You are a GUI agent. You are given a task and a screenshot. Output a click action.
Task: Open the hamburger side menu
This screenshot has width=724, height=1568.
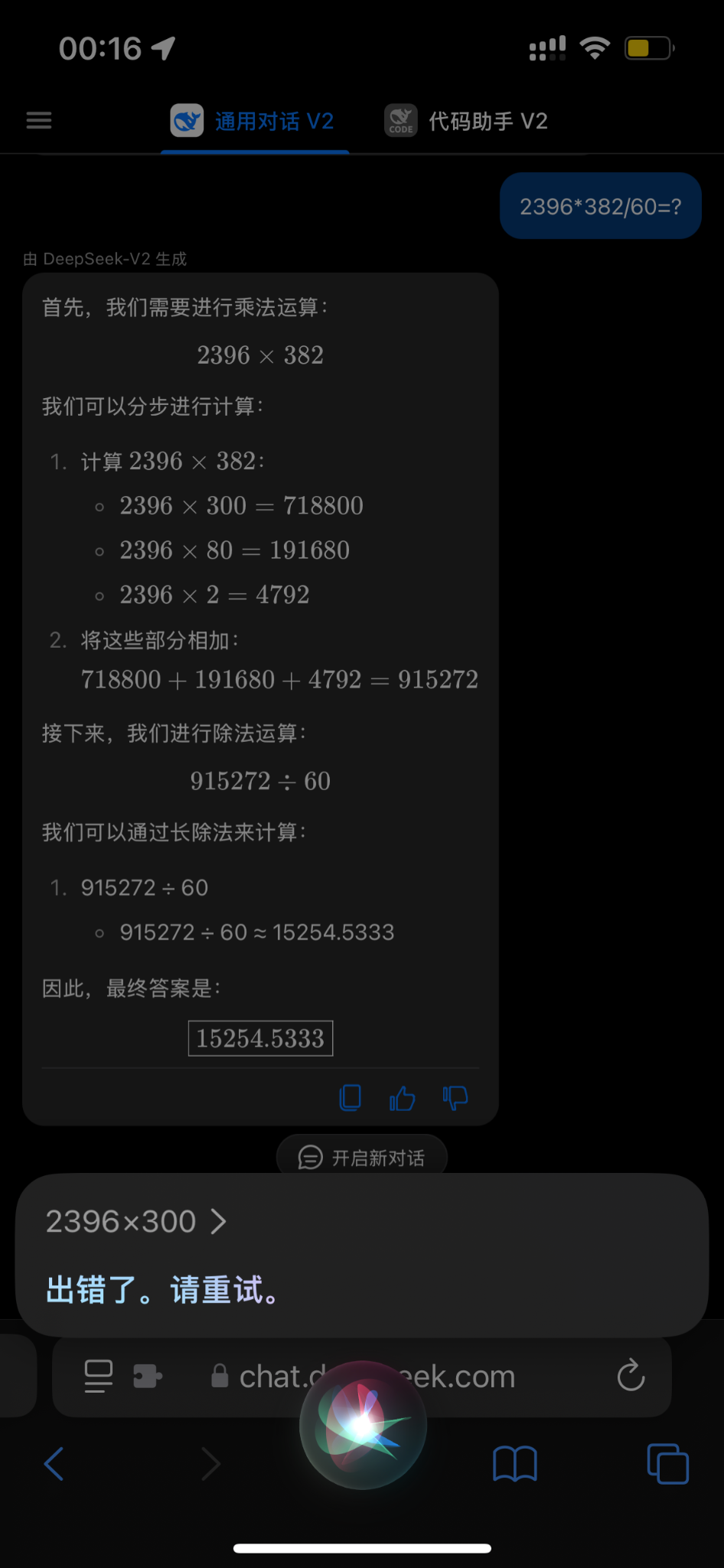coord(39,120)
